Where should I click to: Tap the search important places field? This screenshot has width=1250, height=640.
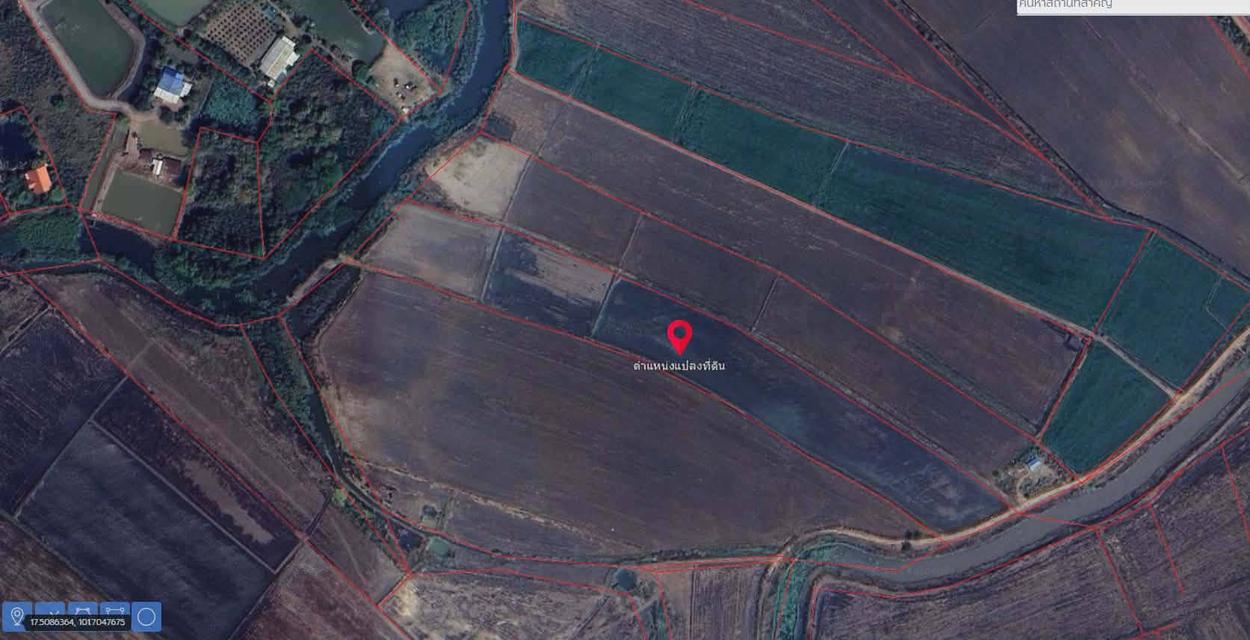1130,6
